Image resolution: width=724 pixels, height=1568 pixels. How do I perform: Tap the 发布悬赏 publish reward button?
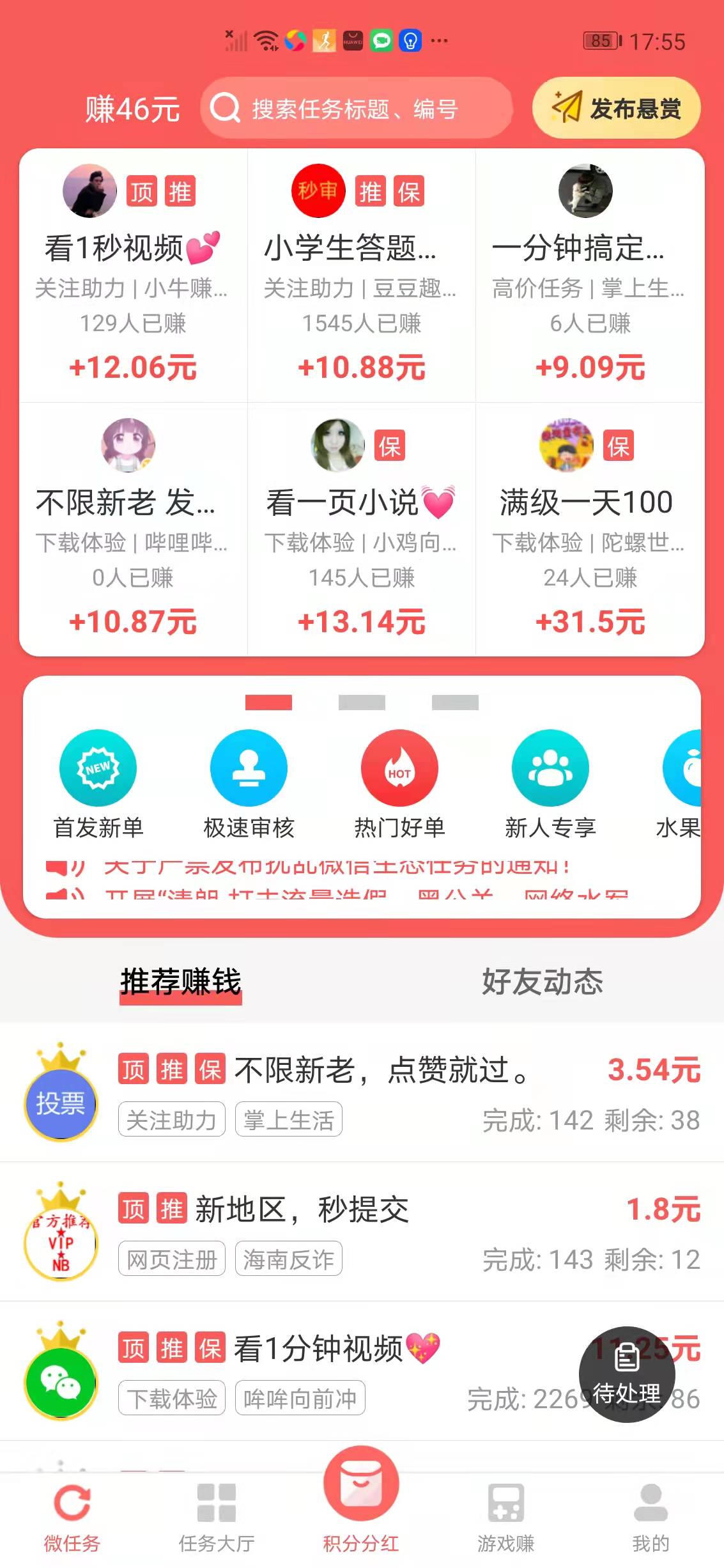pyautogui.click(x=615, y=108)
